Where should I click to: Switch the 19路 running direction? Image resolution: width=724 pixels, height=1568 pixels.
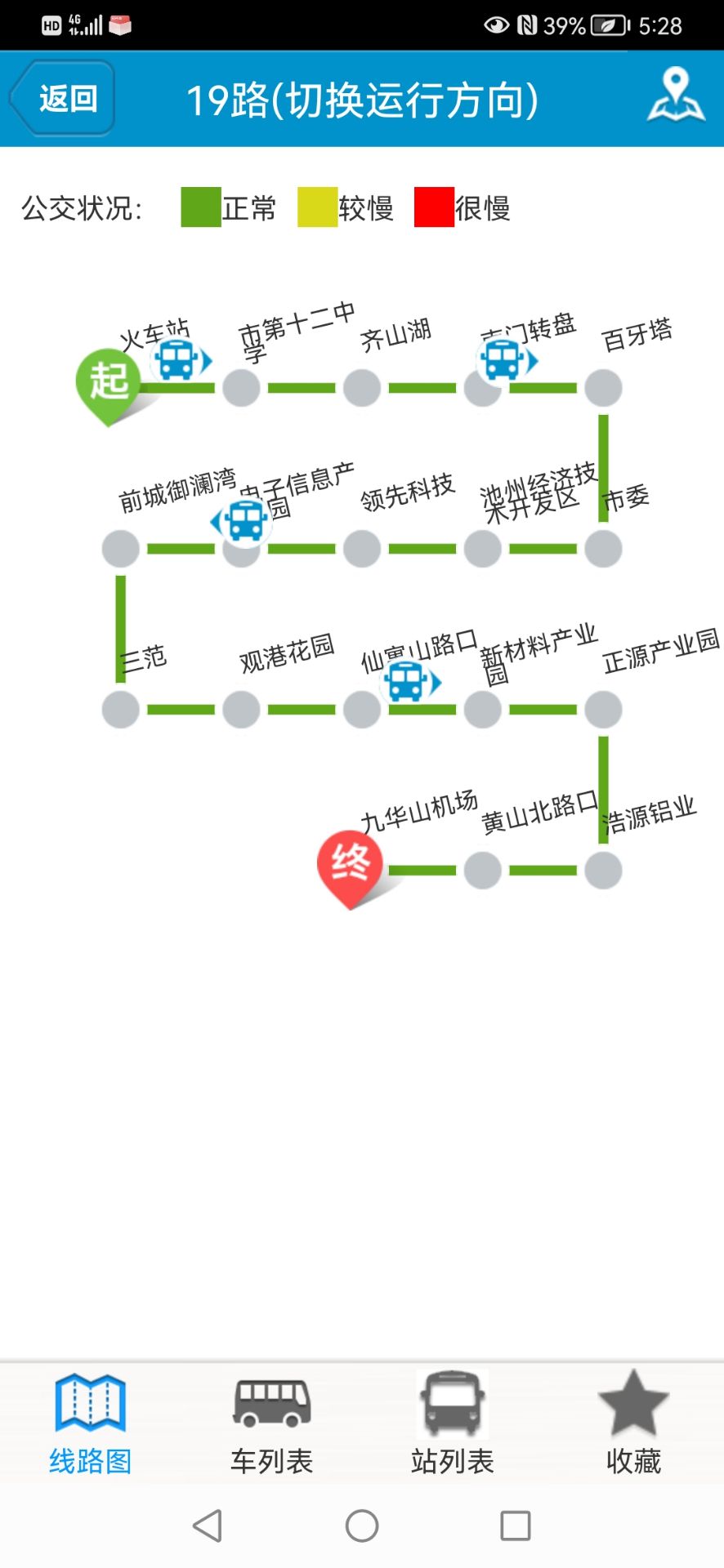click(362, 100)
